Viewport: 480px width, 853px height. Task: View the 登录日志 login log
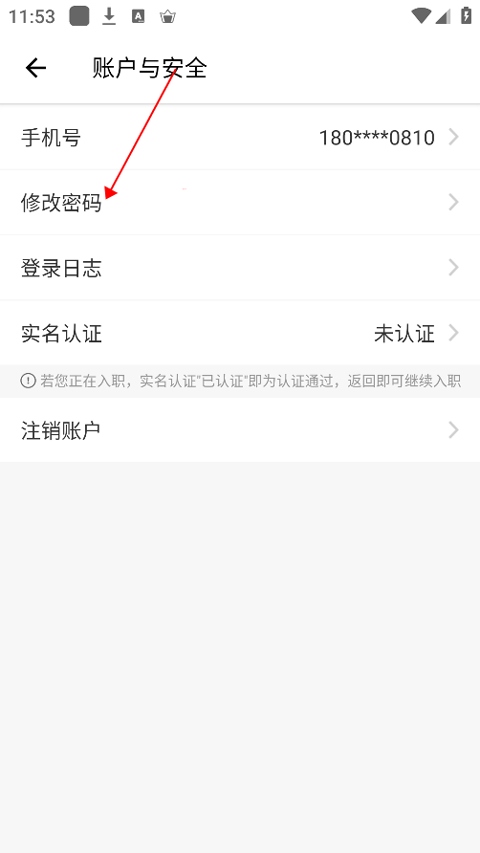(x=240, y=268)
